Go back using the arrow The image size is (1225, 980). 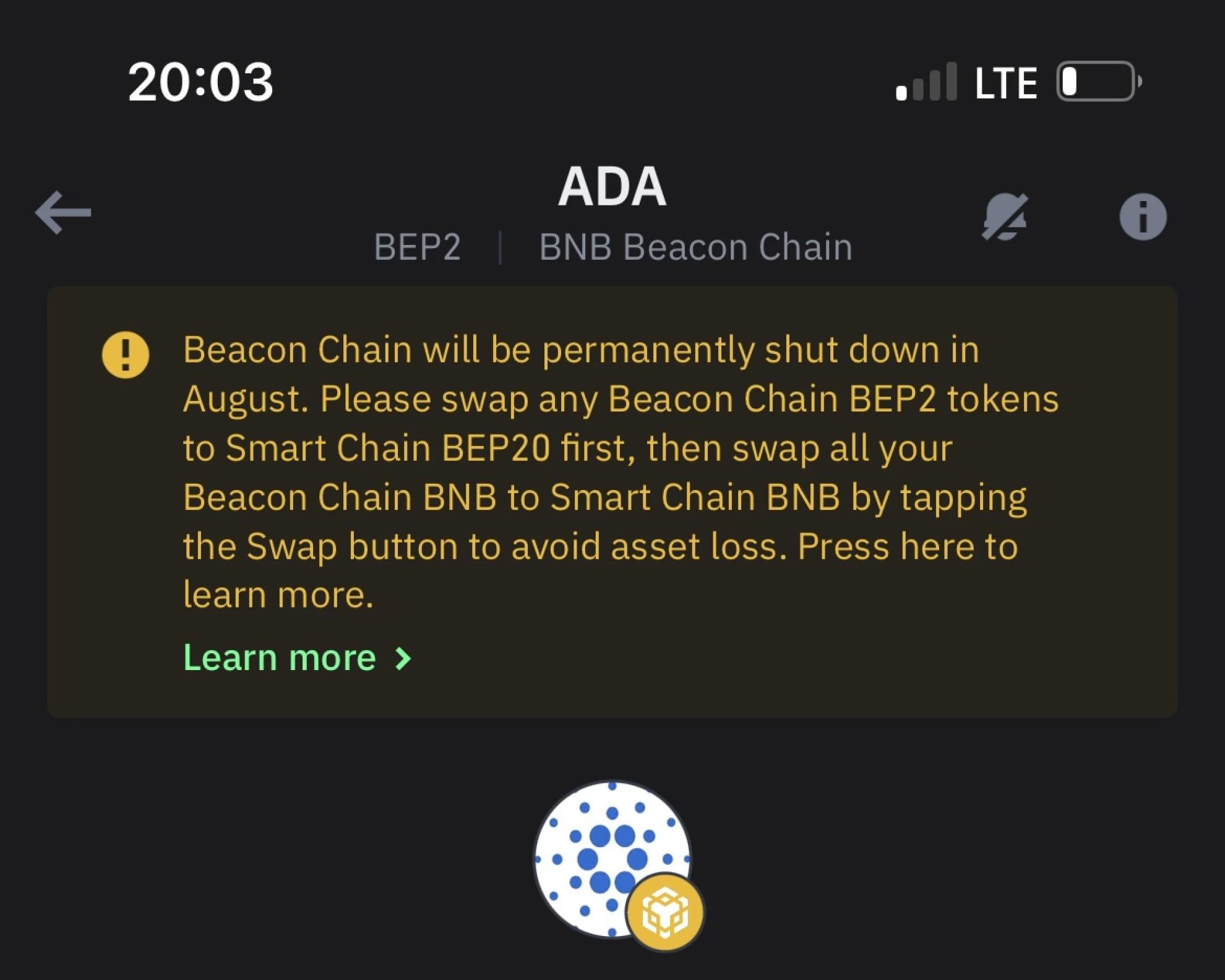click(63, 213)
